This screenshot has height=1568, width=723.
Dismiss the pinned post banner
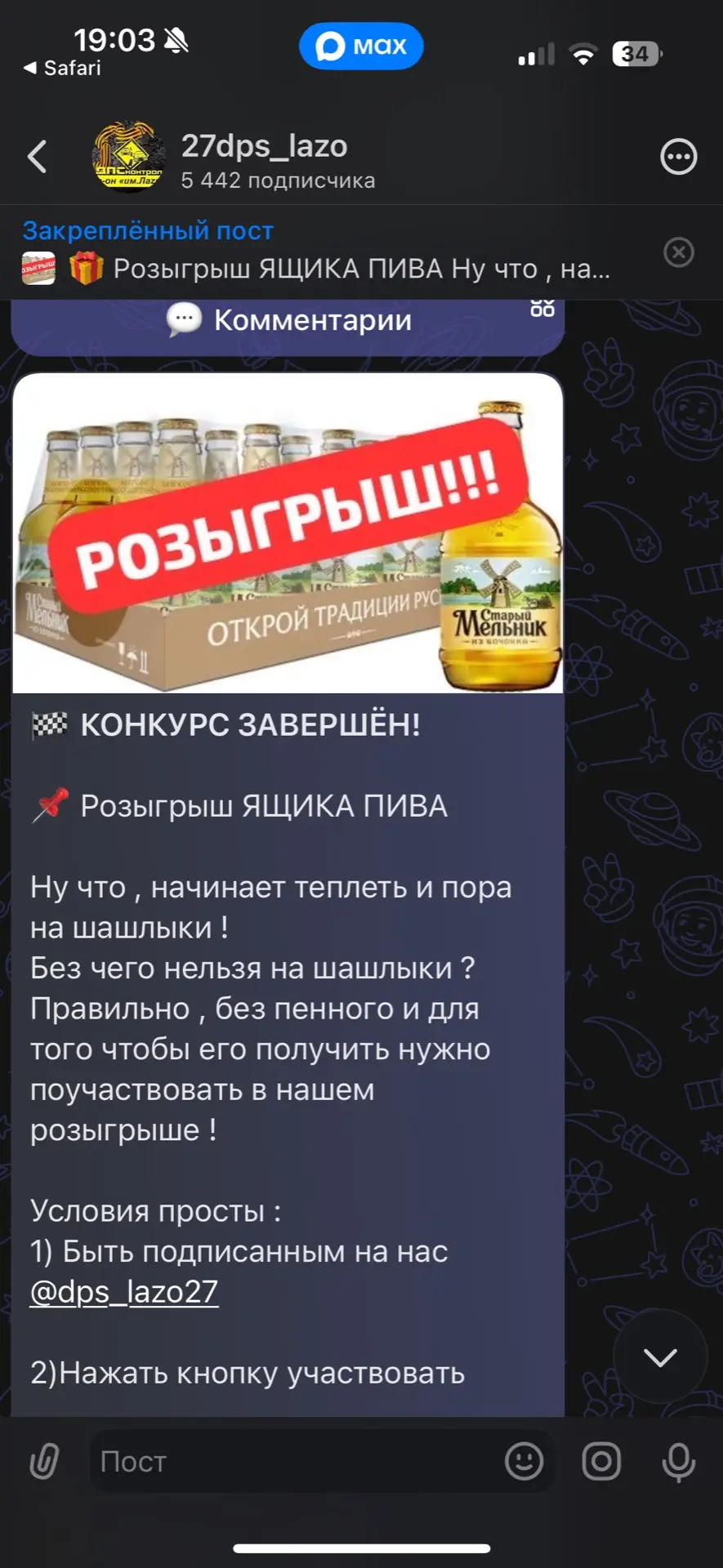pyautogui.click(x=678, y=252)
